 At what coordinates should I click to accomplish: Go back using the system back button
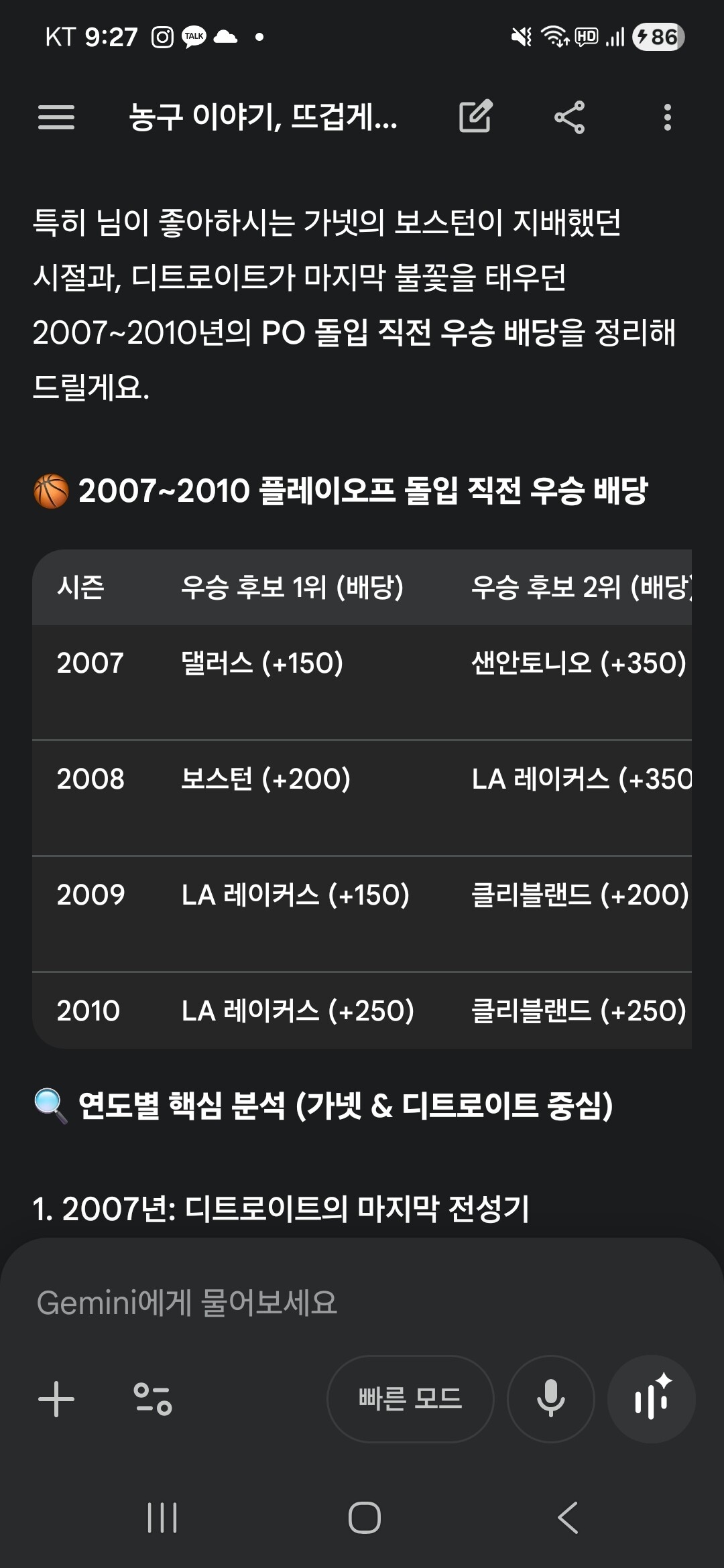(x=568, y=1518)
